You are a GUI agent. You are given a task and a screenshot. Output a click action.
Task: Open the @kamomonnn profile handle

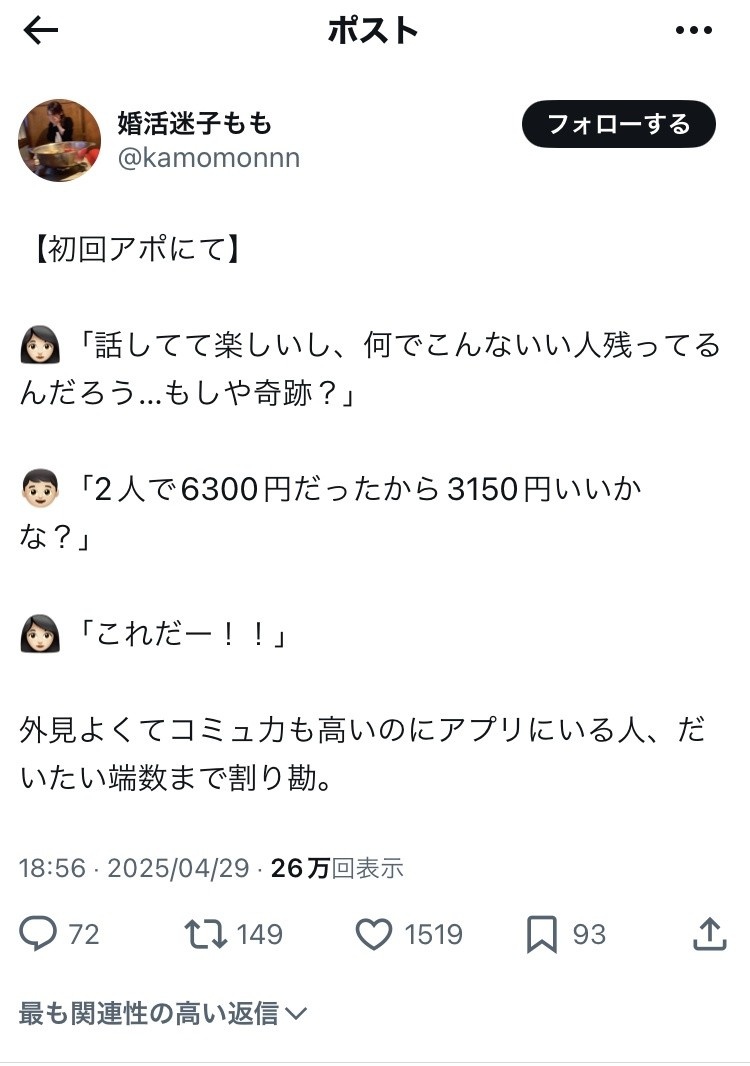tap(209, 158)
